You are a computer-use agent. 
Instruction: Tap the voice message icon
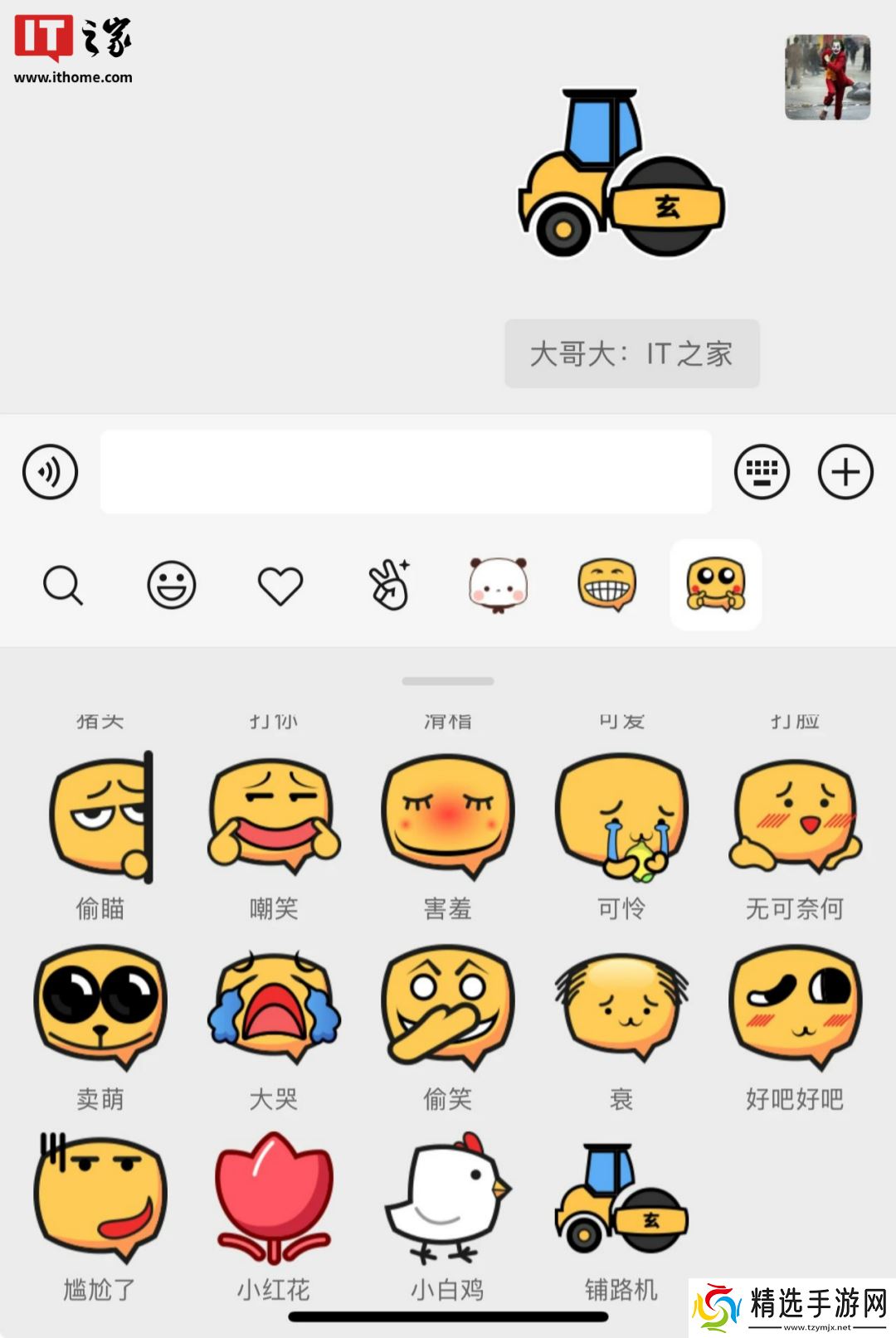click(x=50, y=472)
